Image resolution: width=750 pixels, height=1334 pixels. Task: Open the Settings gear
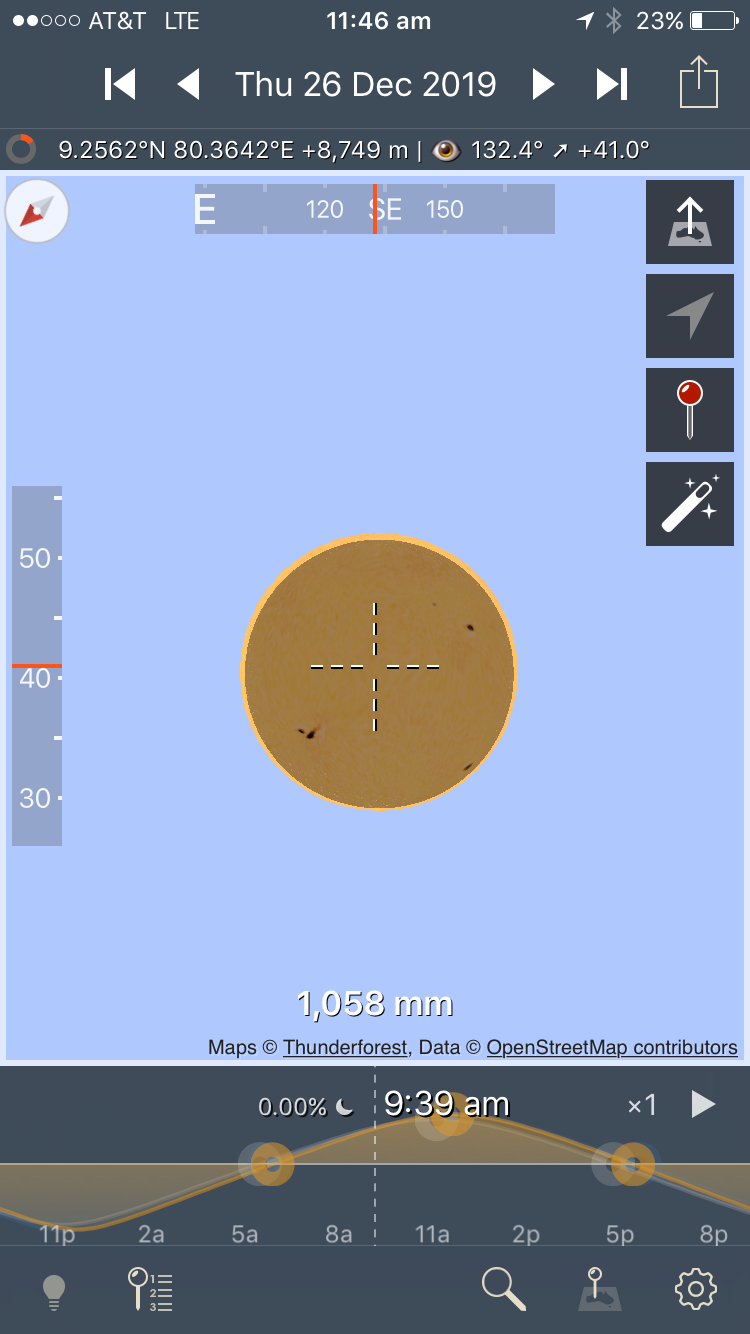click(696, 1289)
